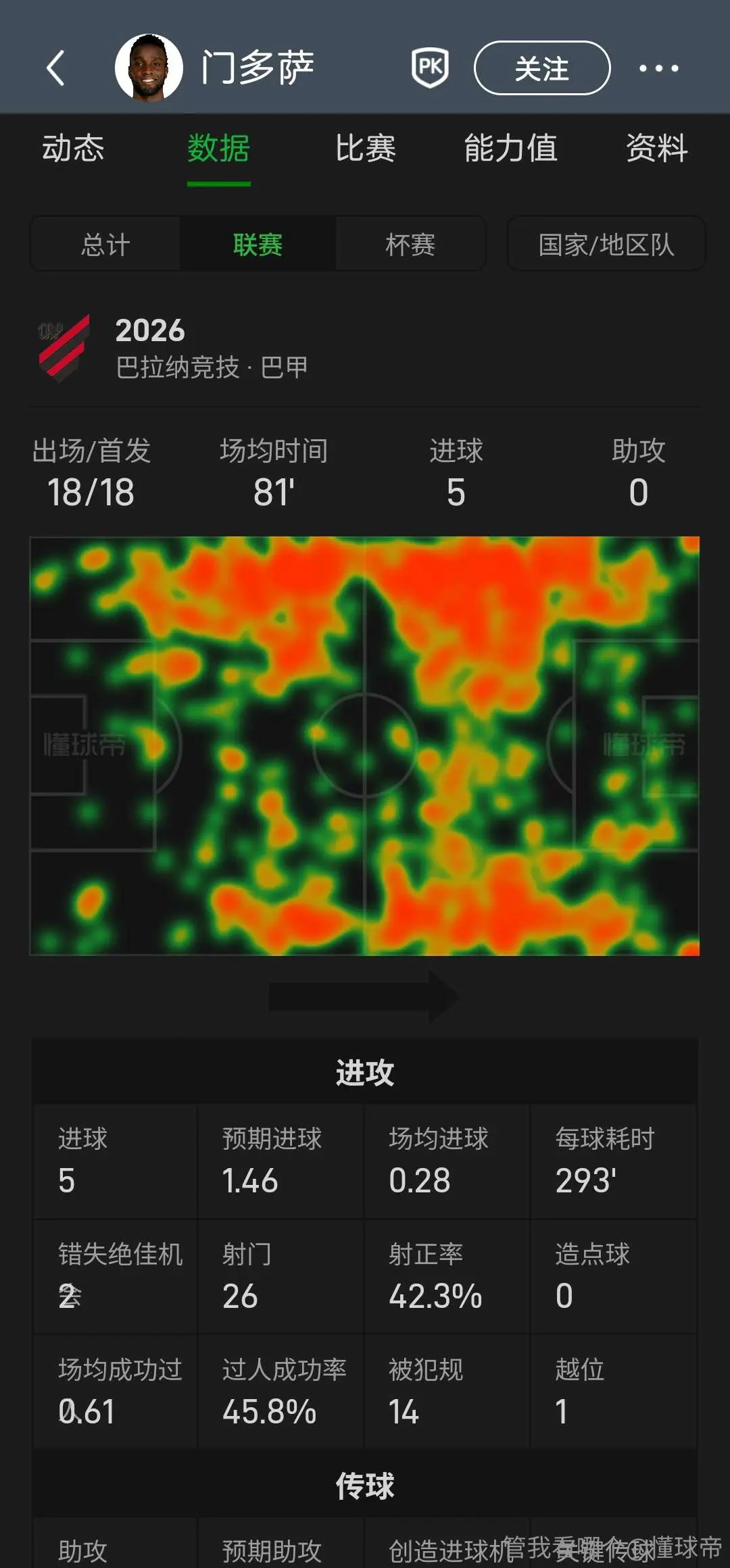Choose the 国家/地区队 filter
Screen dimensions: 730x1568
click(x=606, y=244)
